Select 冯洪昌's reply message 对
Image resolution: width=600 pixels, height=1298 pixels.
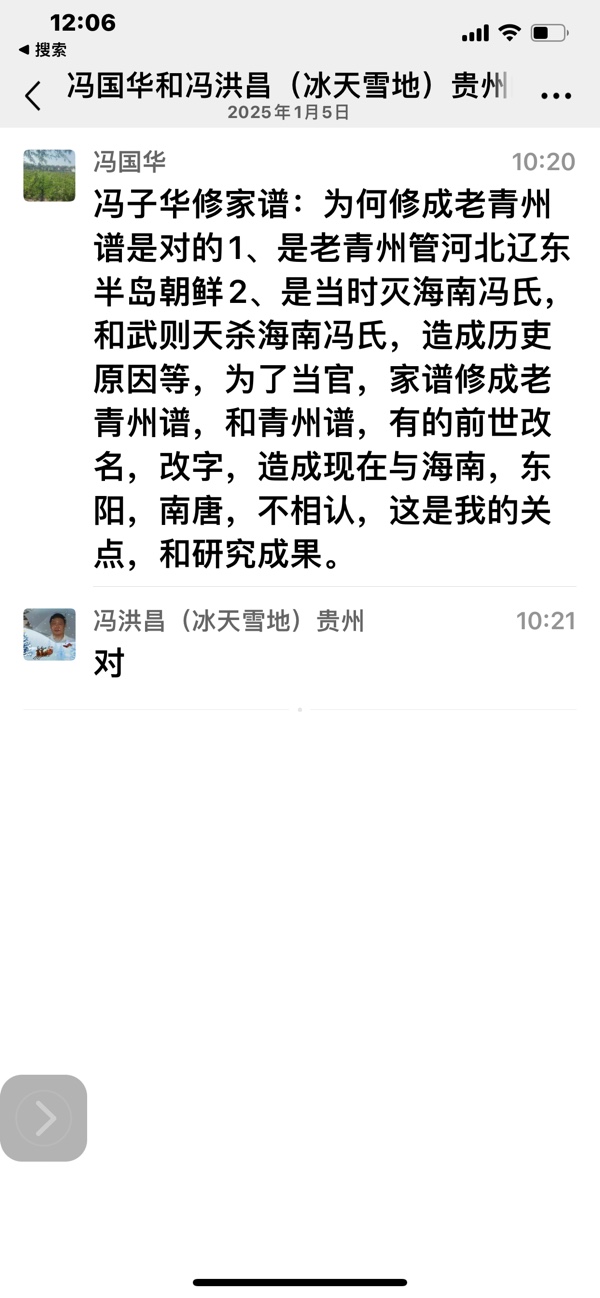click(108, 663)
